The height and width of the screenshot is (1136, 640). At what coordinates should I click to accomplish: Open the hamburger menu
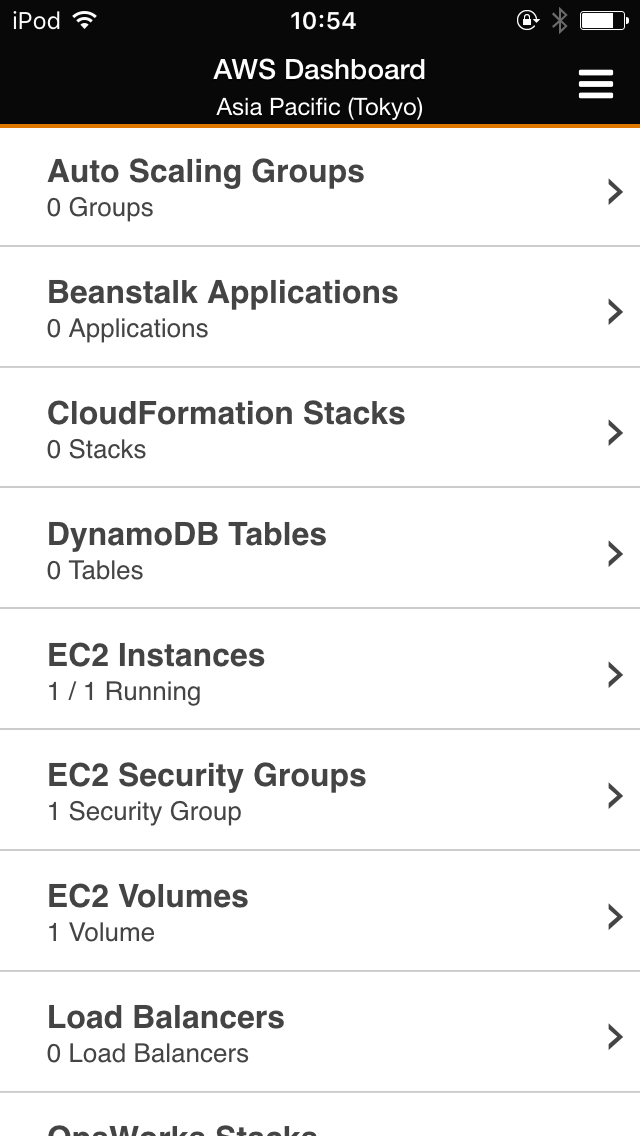click(596, 84)
